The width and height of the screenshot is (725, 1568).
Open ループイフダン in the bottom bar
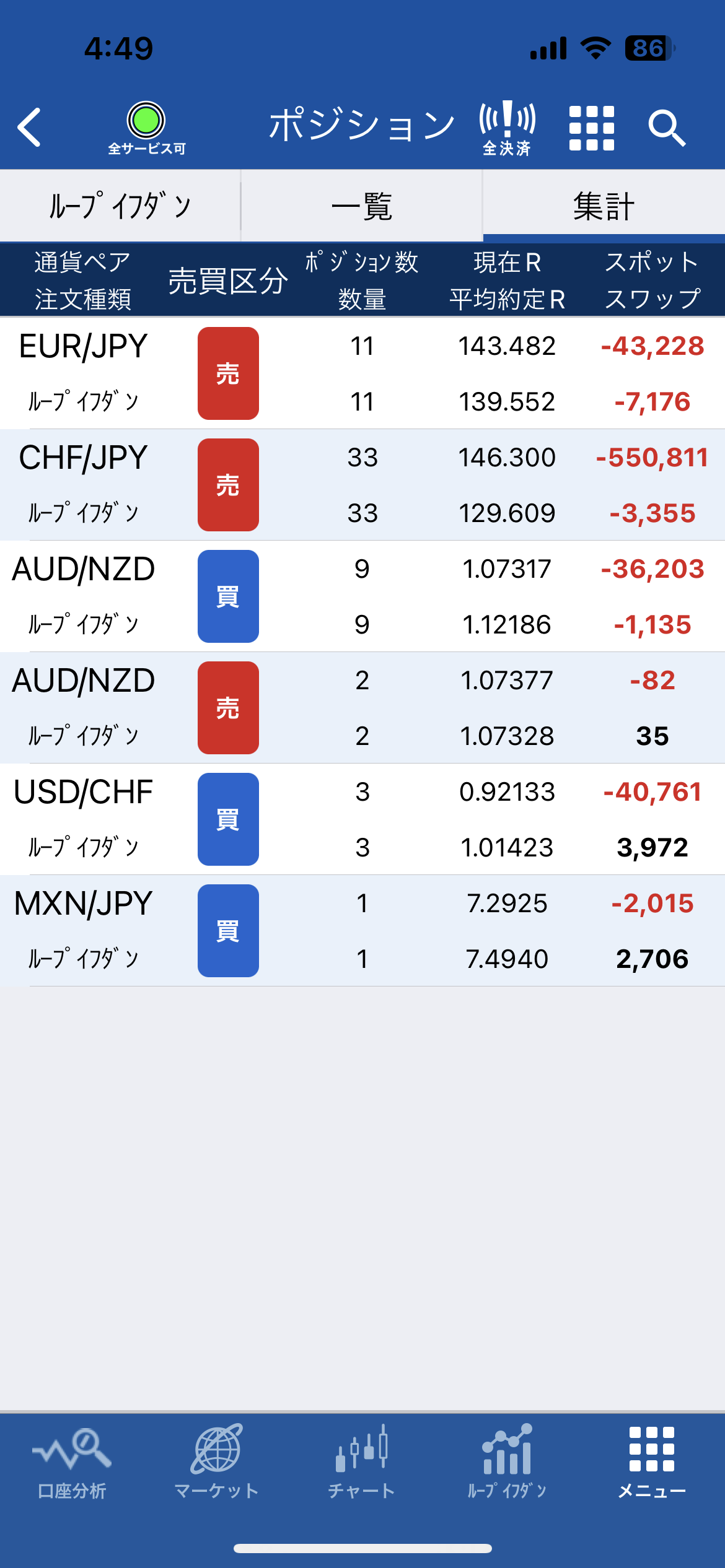tap(507, 1463)
